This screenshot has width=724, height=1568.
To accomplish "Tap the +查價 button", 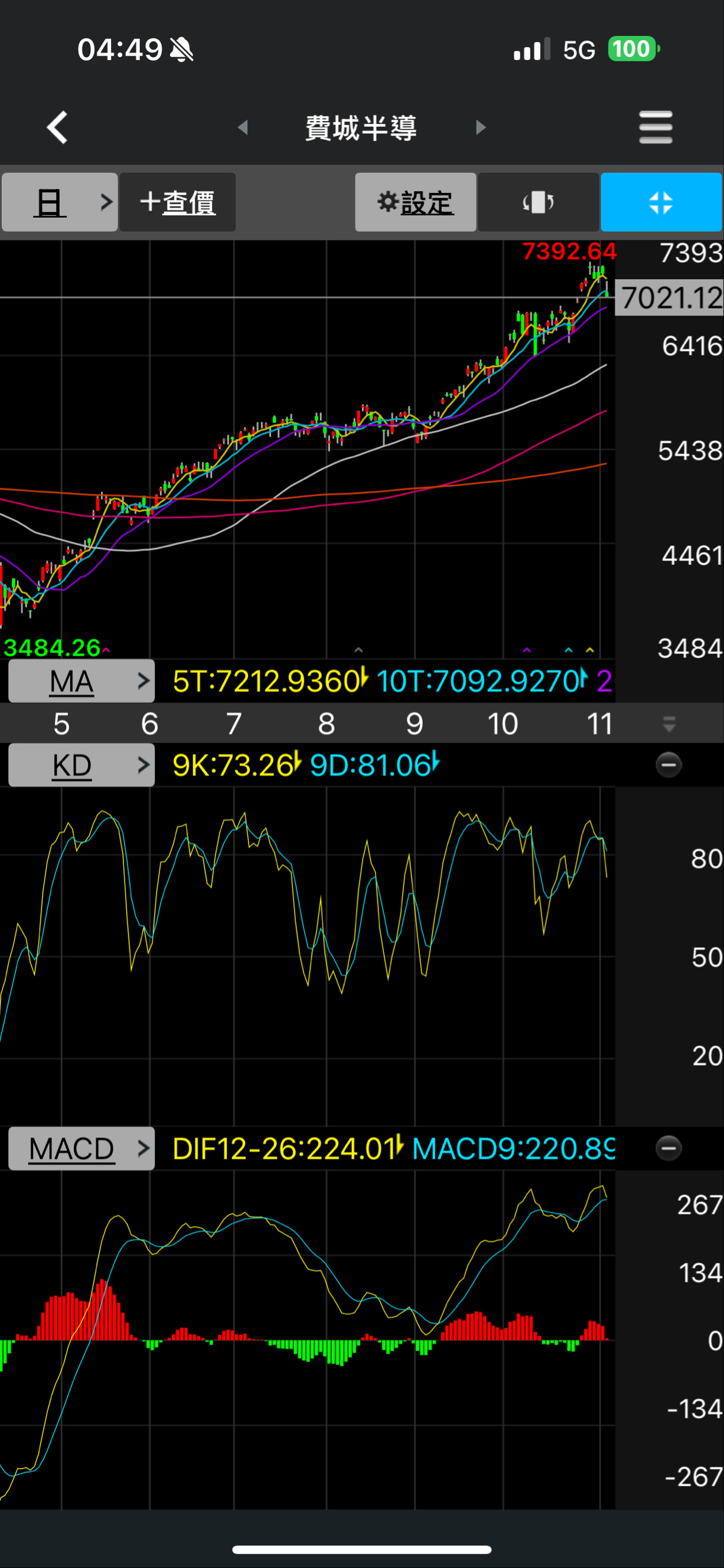I will [177, 202].
